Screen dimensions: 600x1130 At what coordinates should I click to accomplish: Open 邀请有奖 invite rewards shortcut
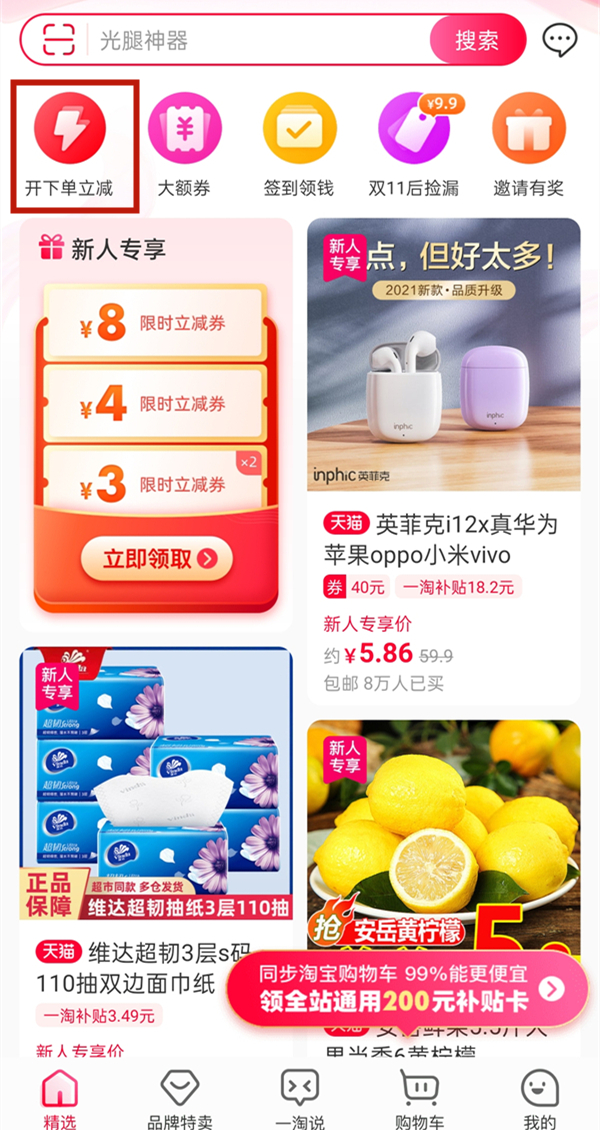[529, 145]
